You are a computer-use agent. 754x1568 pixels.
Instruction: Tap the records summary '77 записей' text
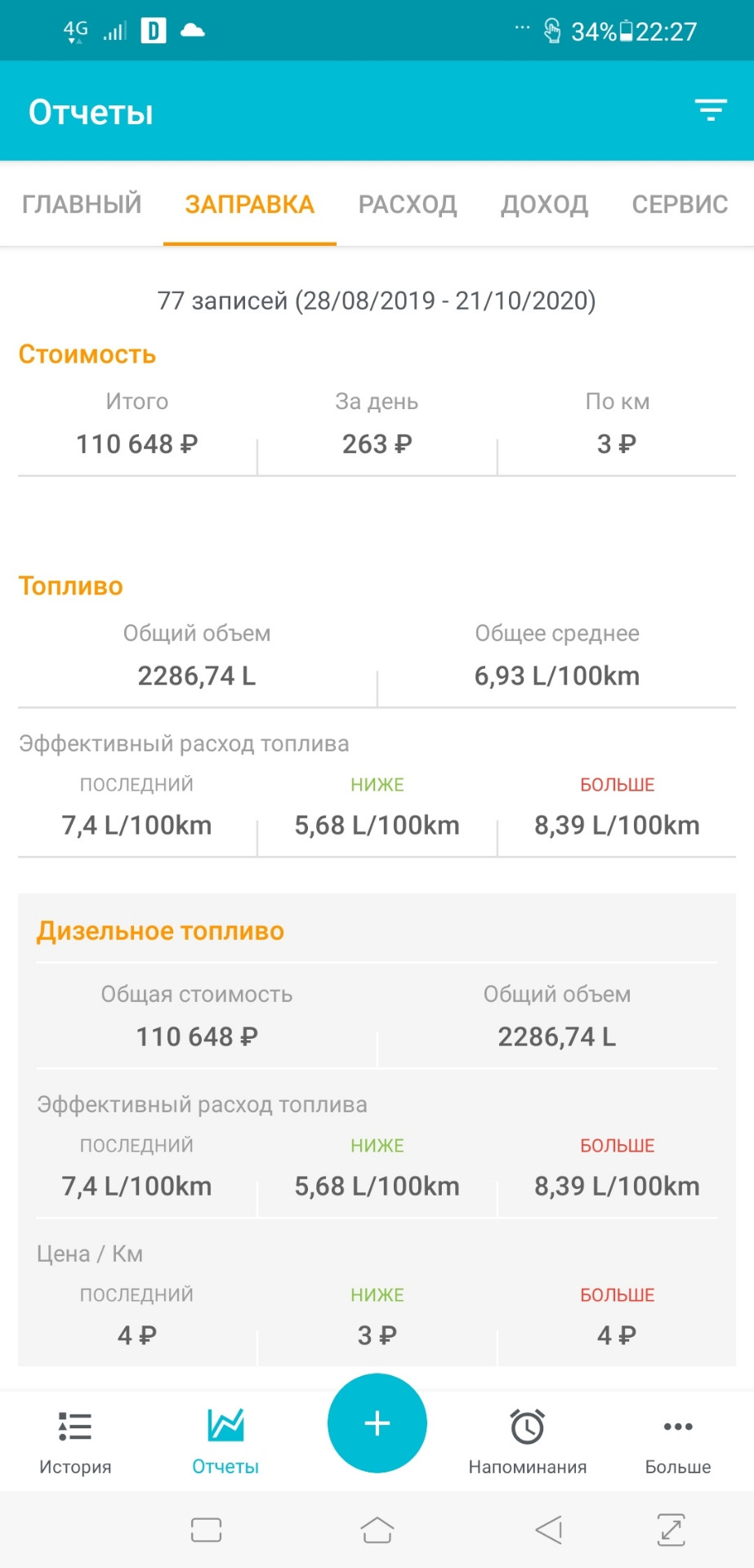pos(377,301)
